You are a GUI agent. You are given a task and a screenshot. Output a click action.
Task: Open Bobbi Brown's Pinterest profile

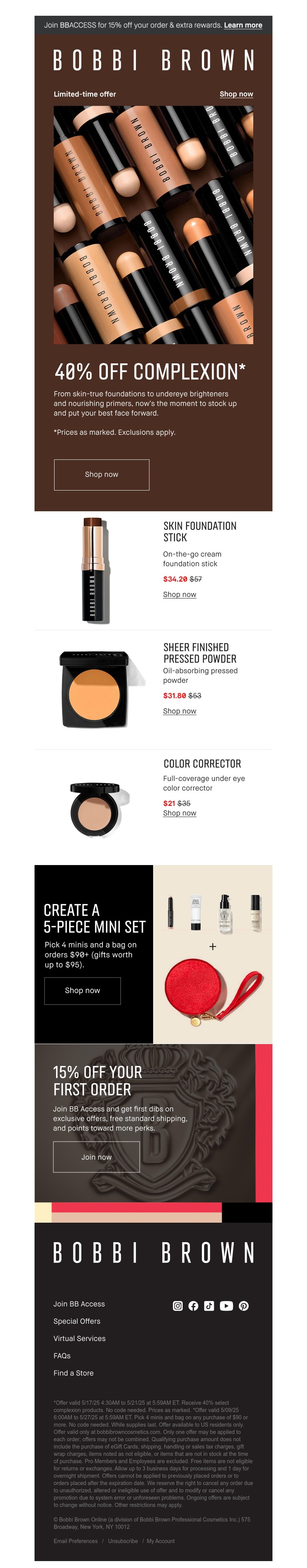244,1306
